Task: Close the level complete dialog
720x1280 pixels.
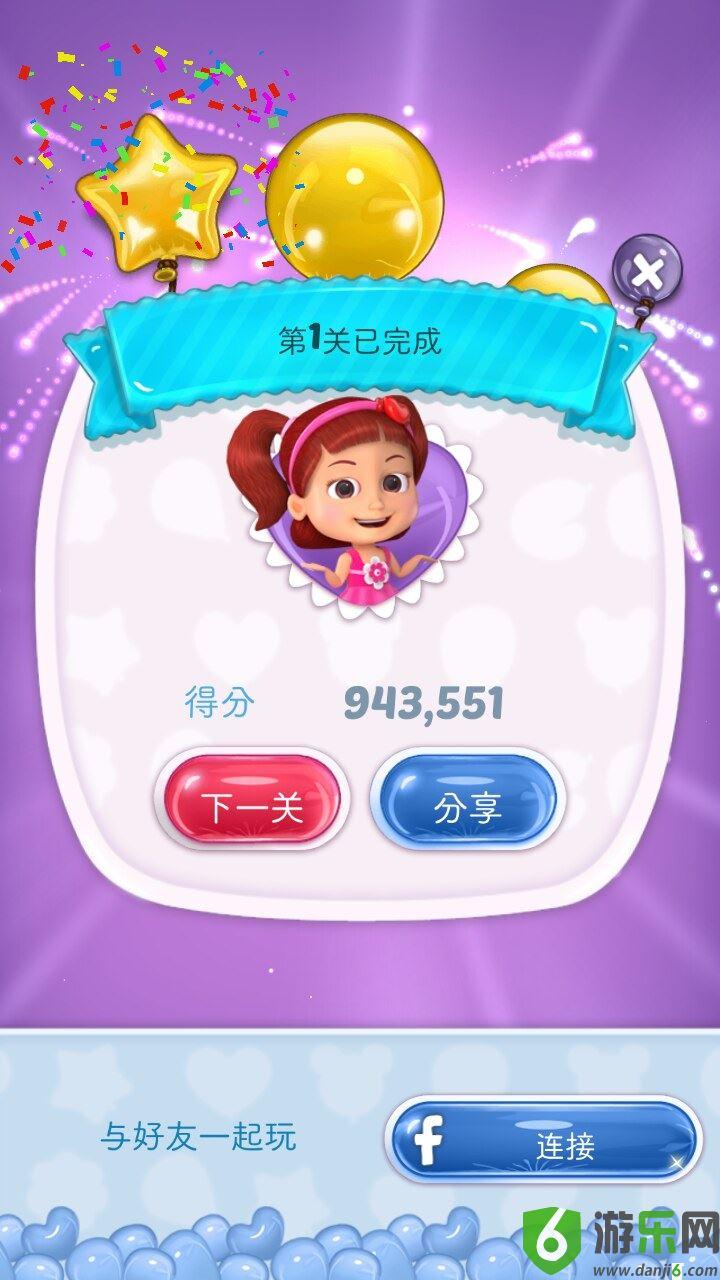Action: pos(647,268)
